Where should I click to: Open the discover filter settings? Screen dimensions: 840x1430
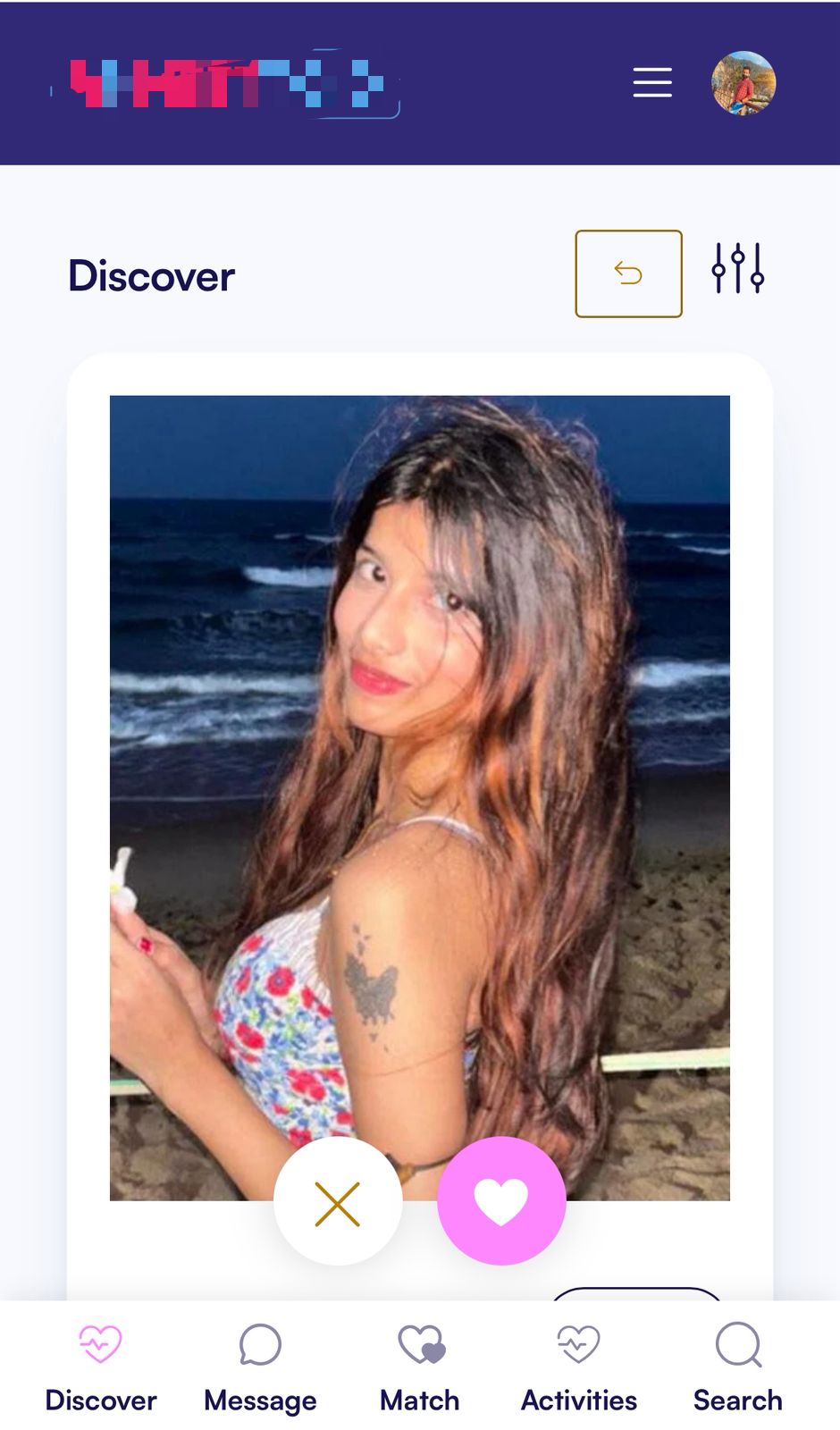pos(738,268)
